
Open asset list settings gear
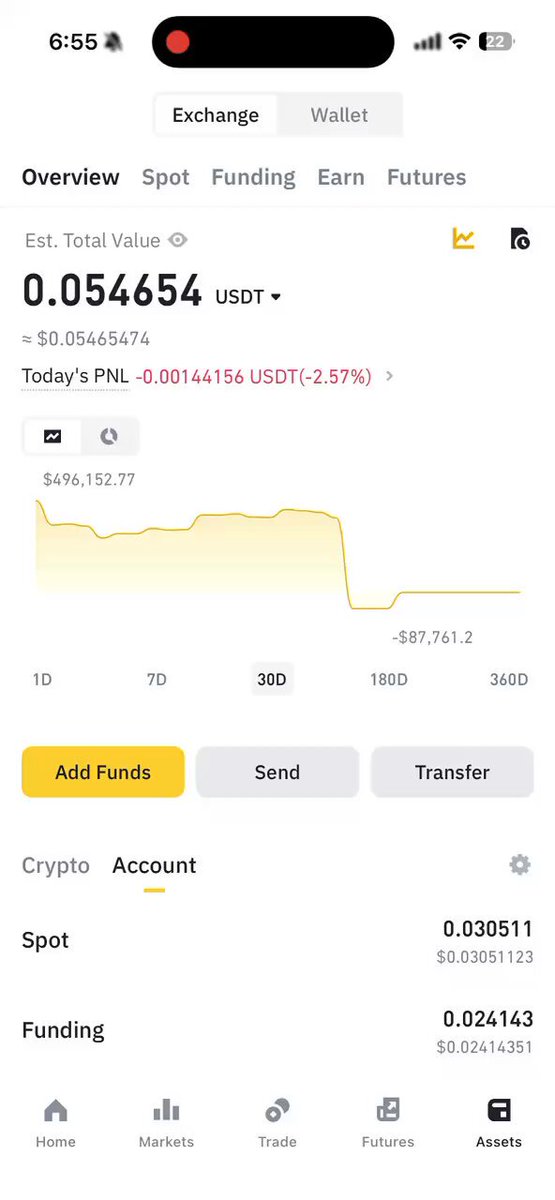[x=520, y=865]
